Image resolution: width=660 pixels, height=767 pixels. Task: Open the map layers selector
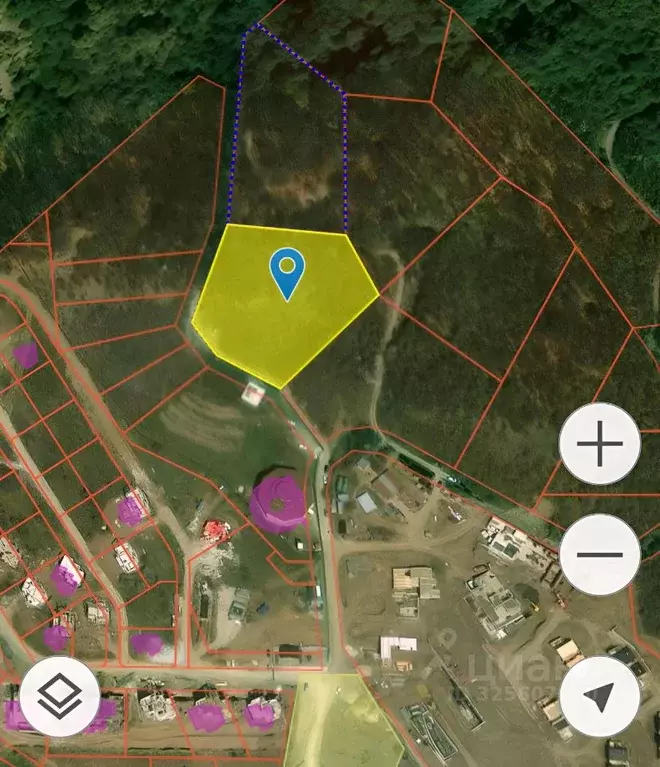59,696
